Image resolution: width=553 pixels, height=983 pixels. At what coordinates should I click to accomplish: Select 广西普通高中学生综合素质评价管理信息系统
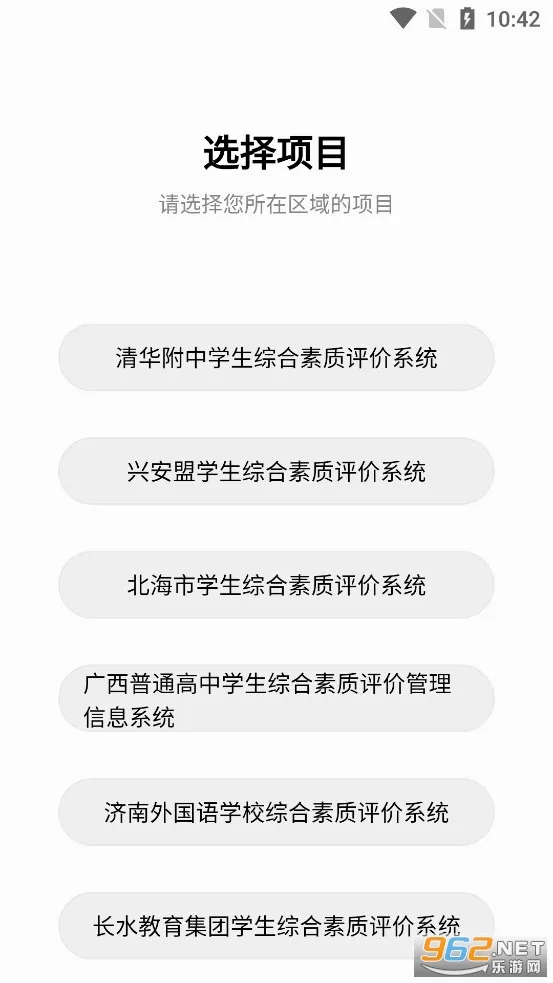click(x=276, y=698)
